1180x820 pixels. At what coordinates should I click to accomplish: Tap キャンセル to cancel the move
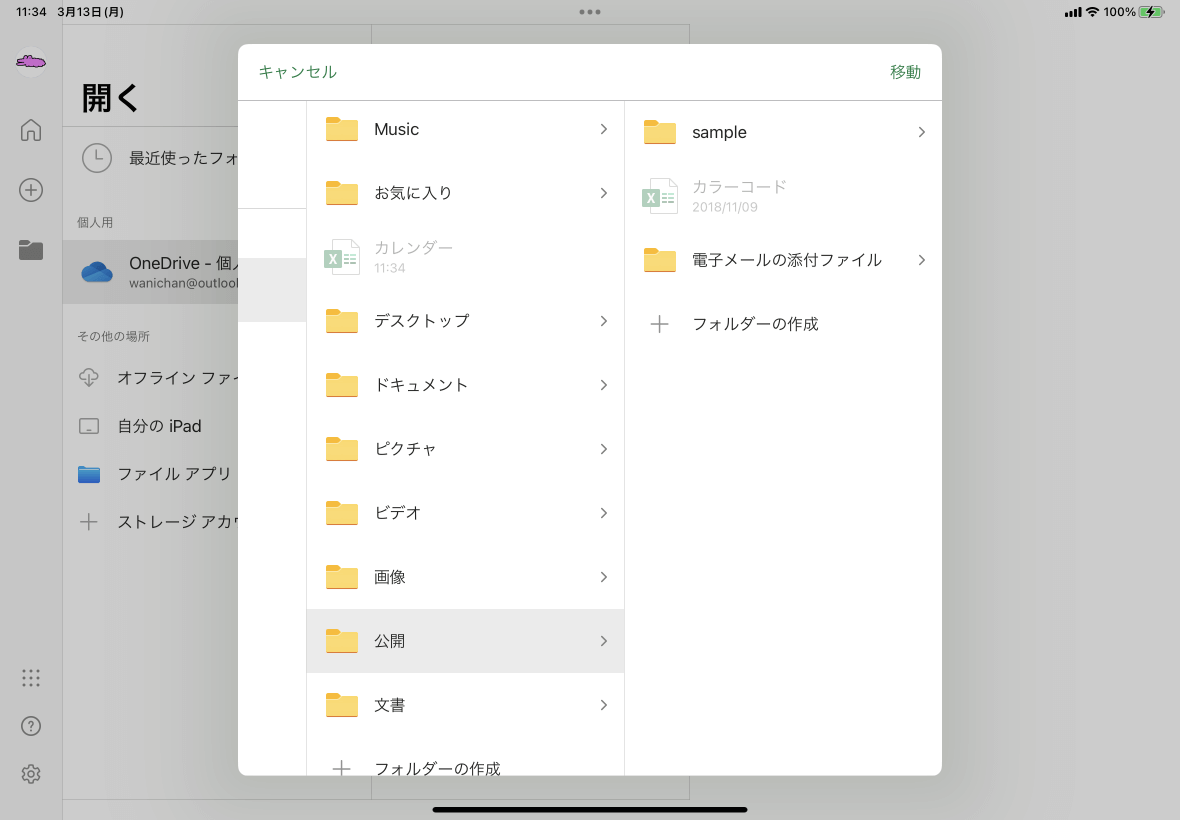pyautogui.click(x=298, y=72)
